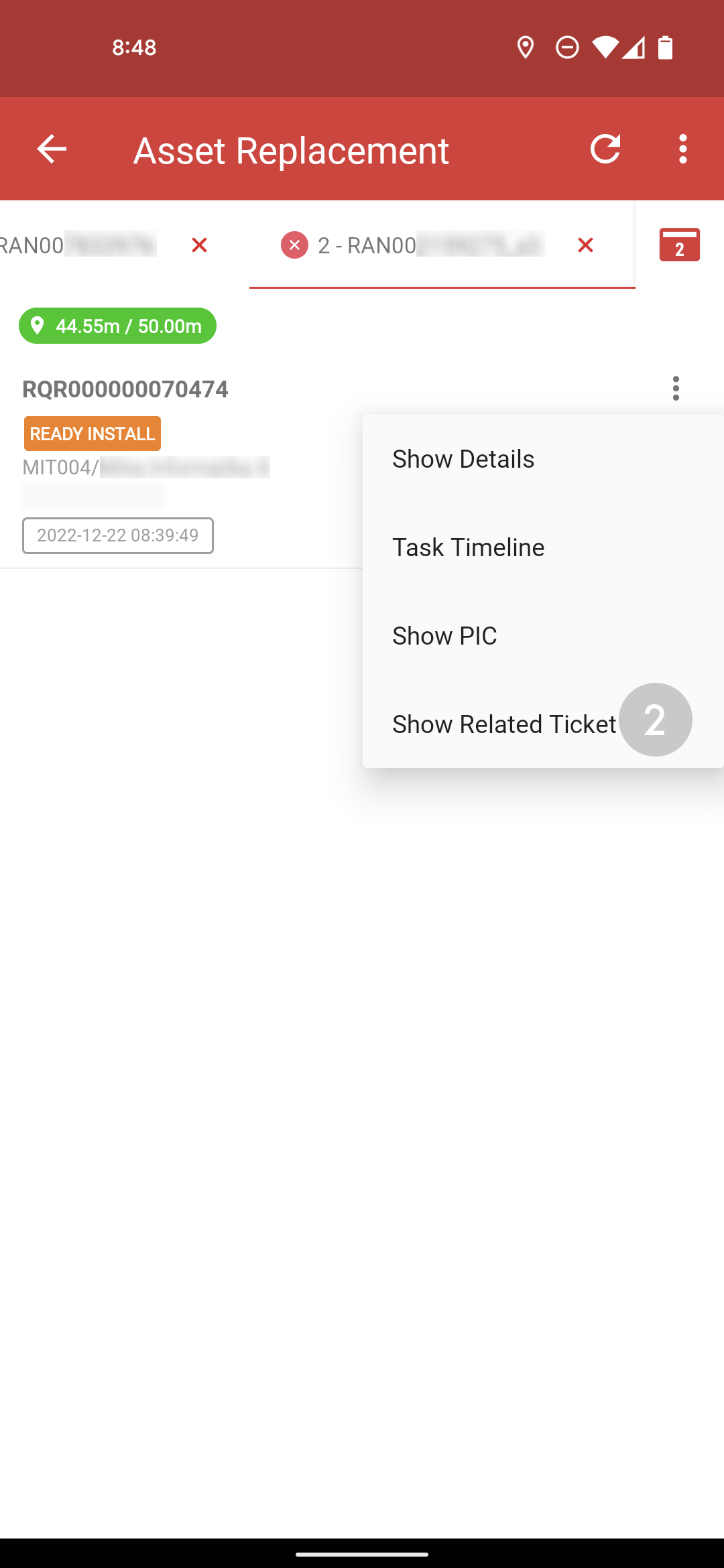Open Task Timeline

543,547
